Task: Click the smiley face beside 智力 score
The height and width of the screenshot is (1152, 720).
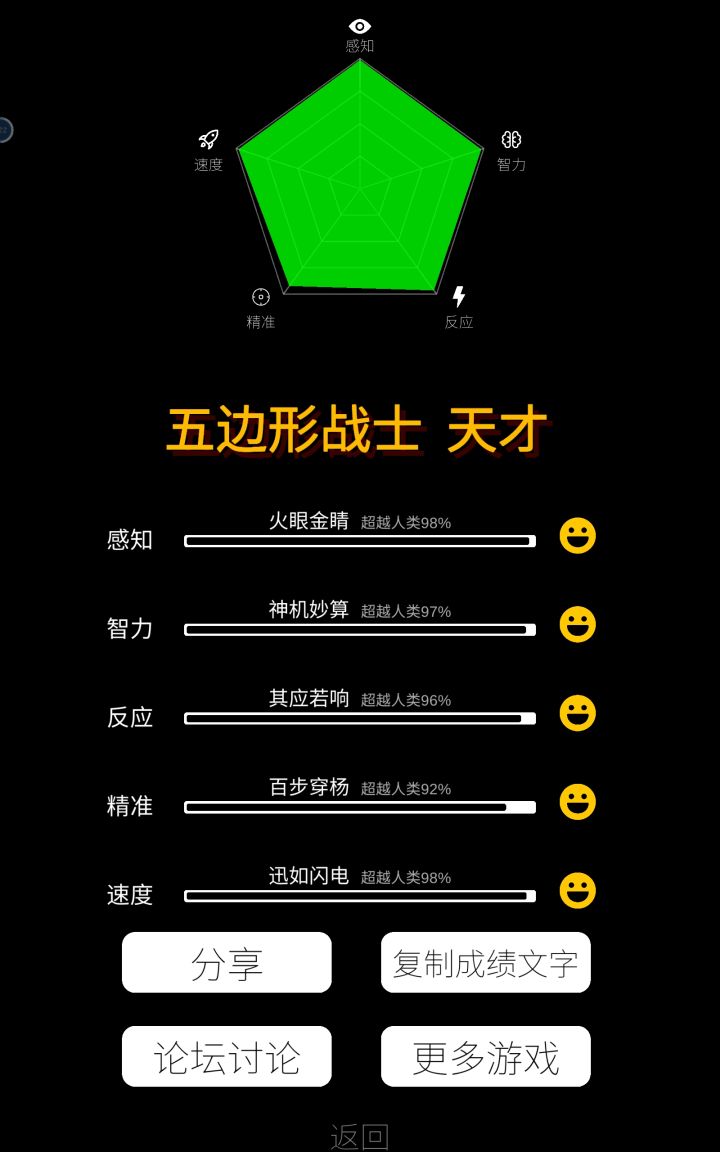Action: [576, 625]
